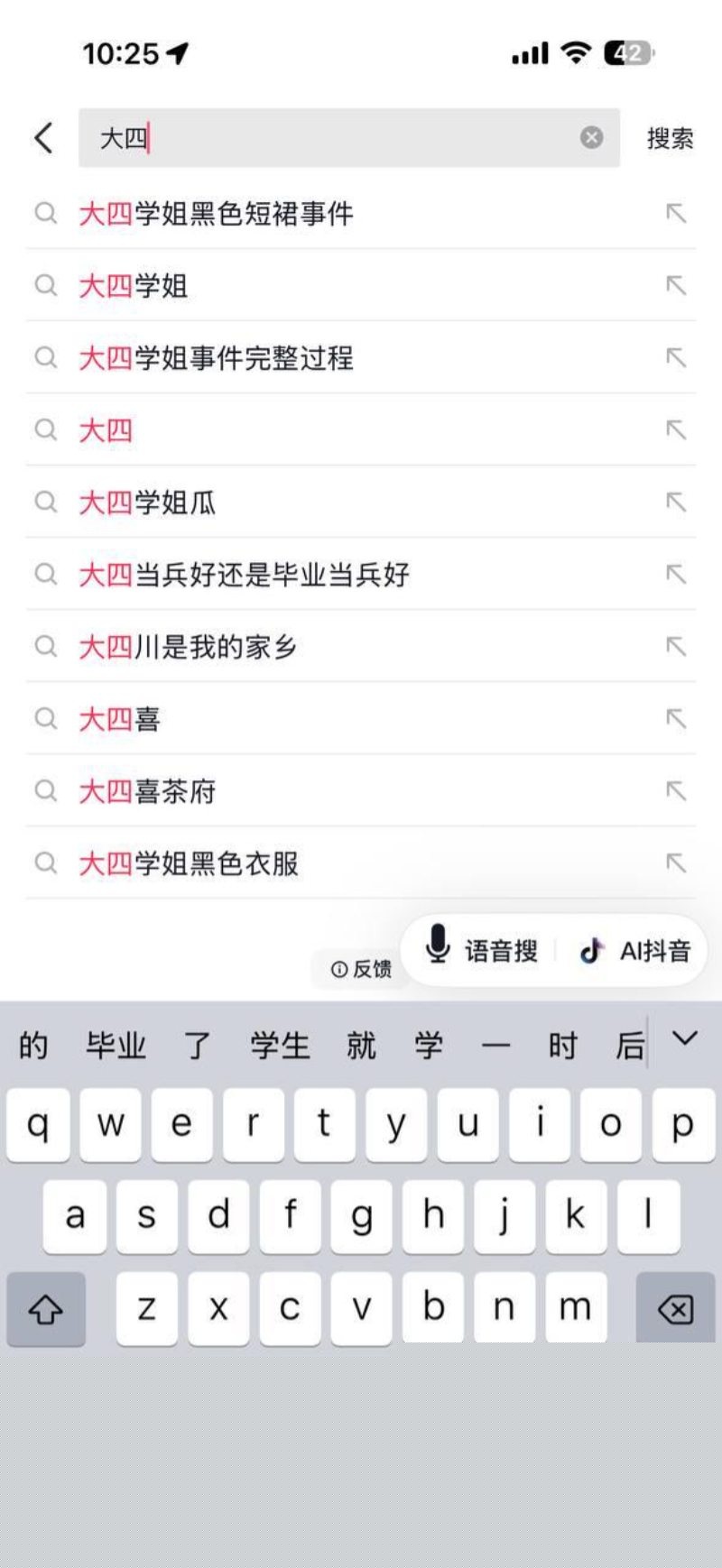Tap the back chevron at top left
Viewport: 722px width, 1568px height.
point(41,136)
